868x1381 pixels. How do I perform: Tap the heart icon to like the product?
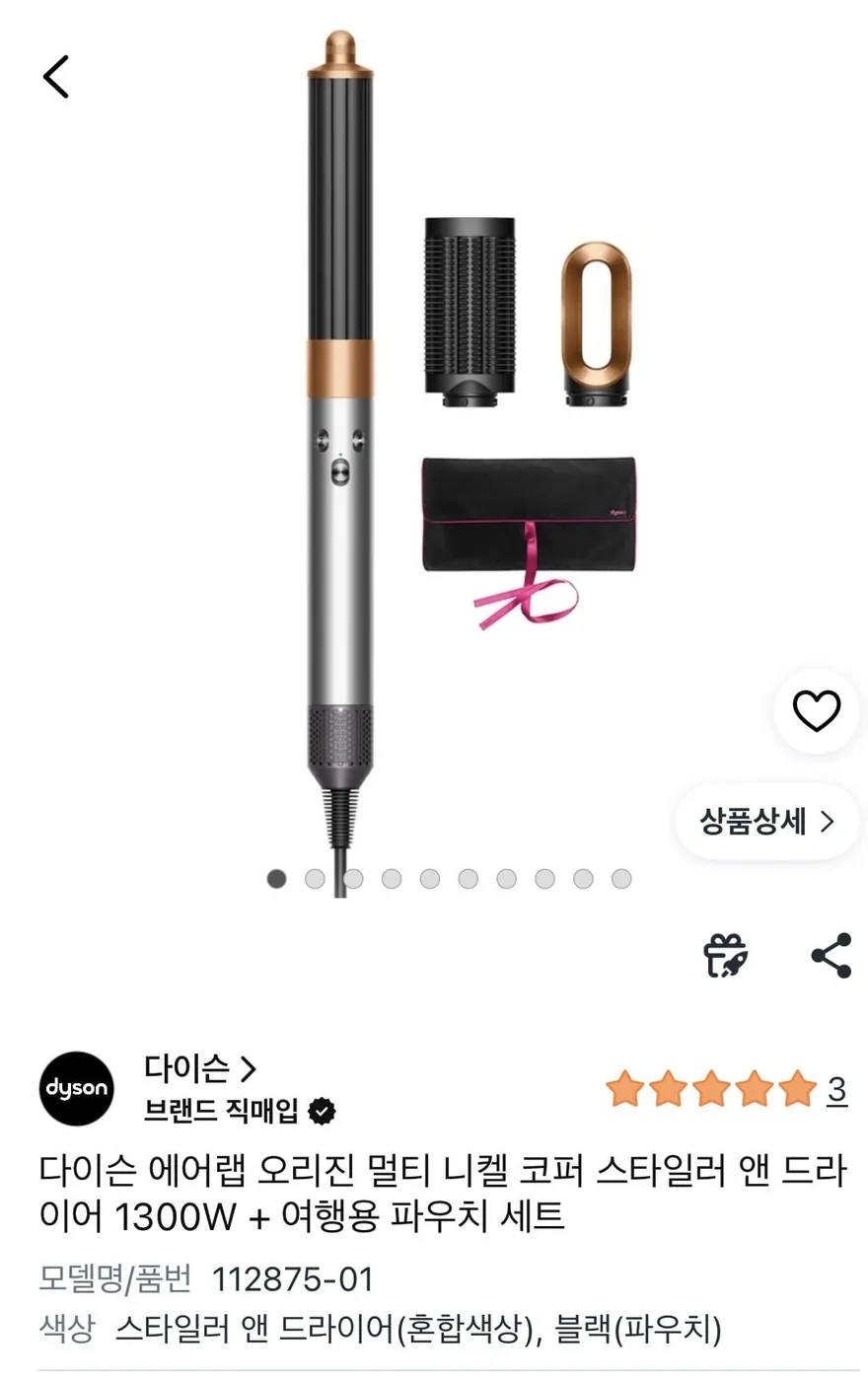pyautogui.click(x=815, y=712)
